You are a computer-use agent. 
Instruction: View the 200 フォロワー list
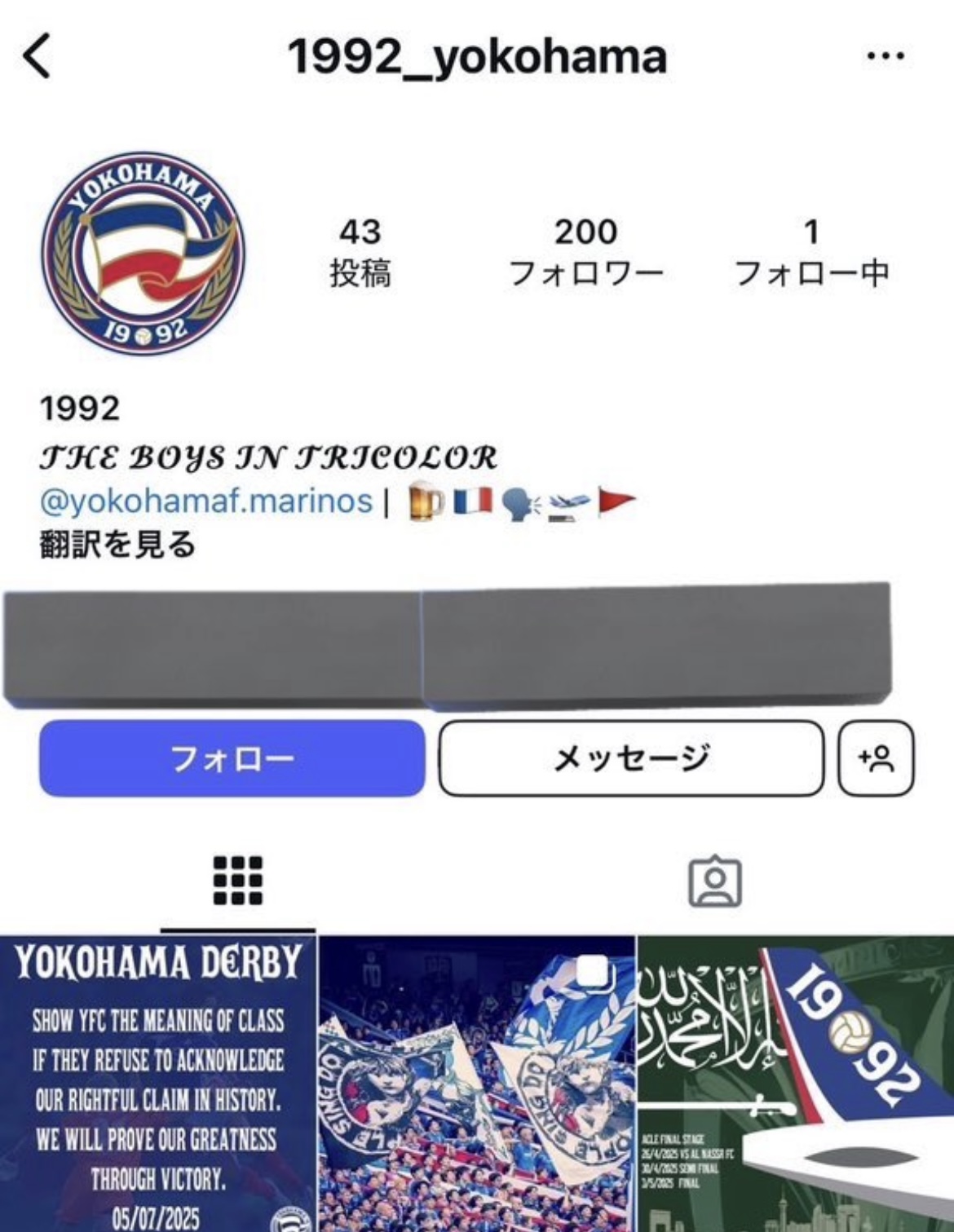(585, 251)
